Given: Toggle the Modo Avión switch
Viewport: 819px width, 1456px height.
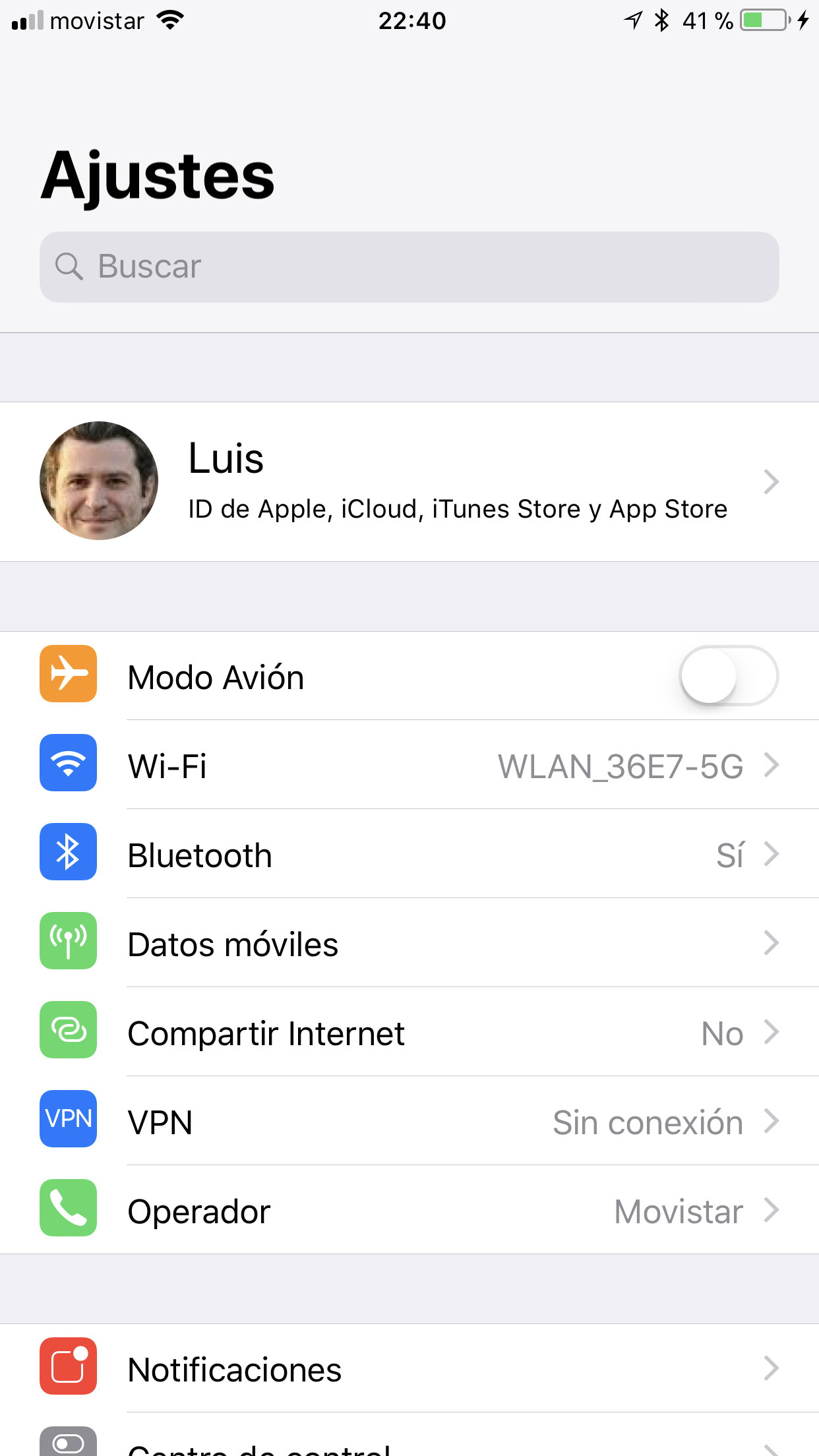Looking at the screenshot, I should (x=729, y=676).
